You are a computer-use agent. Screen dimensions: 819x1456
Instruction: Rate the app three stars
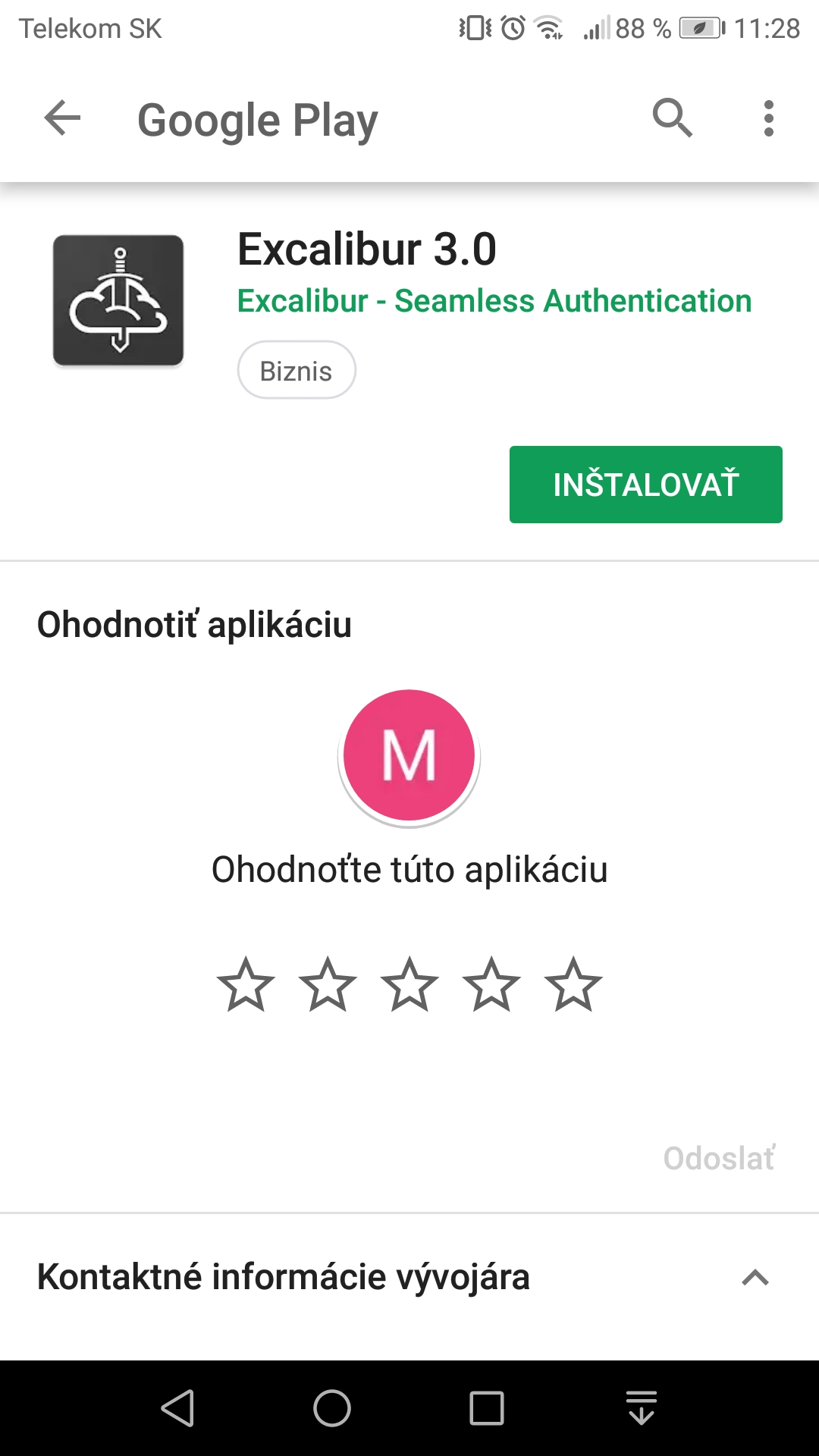click(409, 985)
